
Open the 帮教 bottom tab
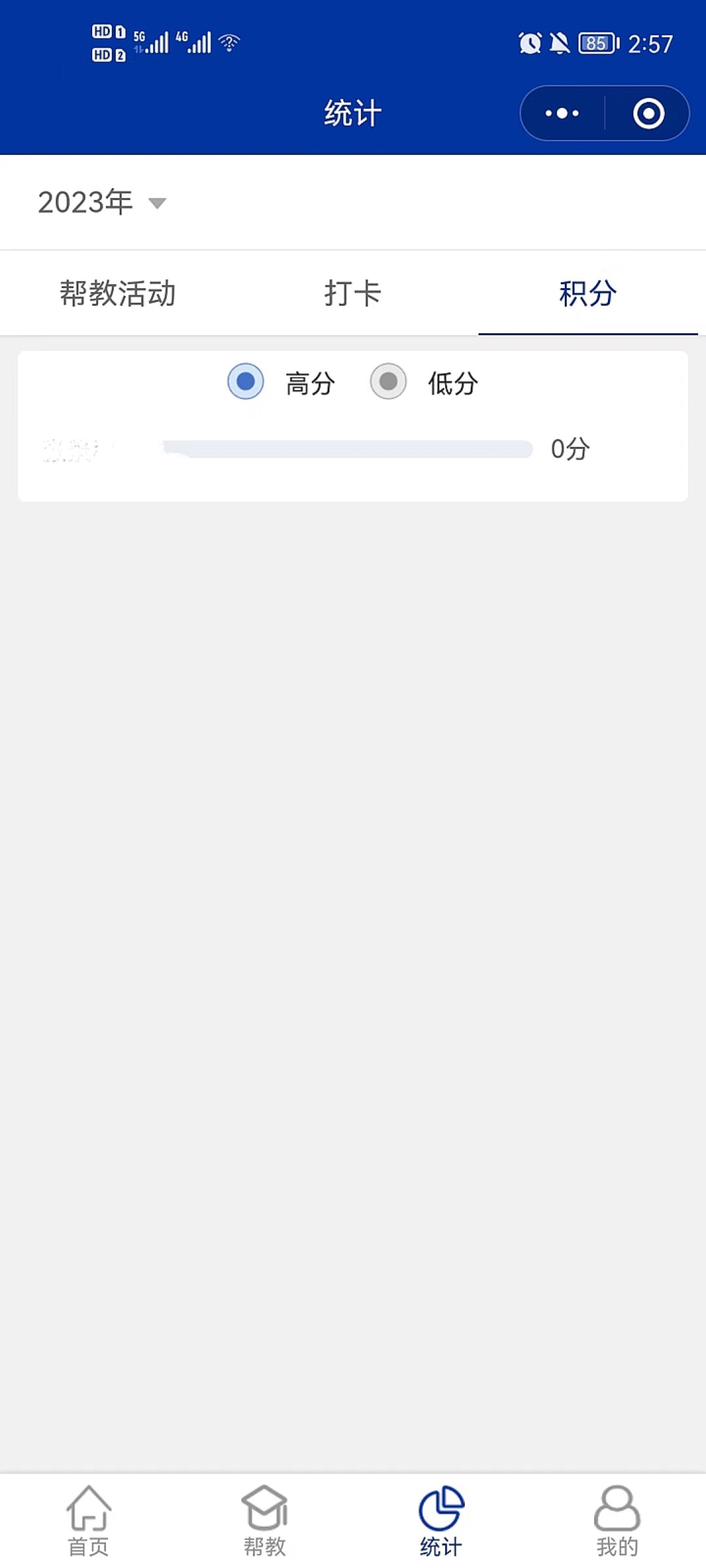point(265,1520)
